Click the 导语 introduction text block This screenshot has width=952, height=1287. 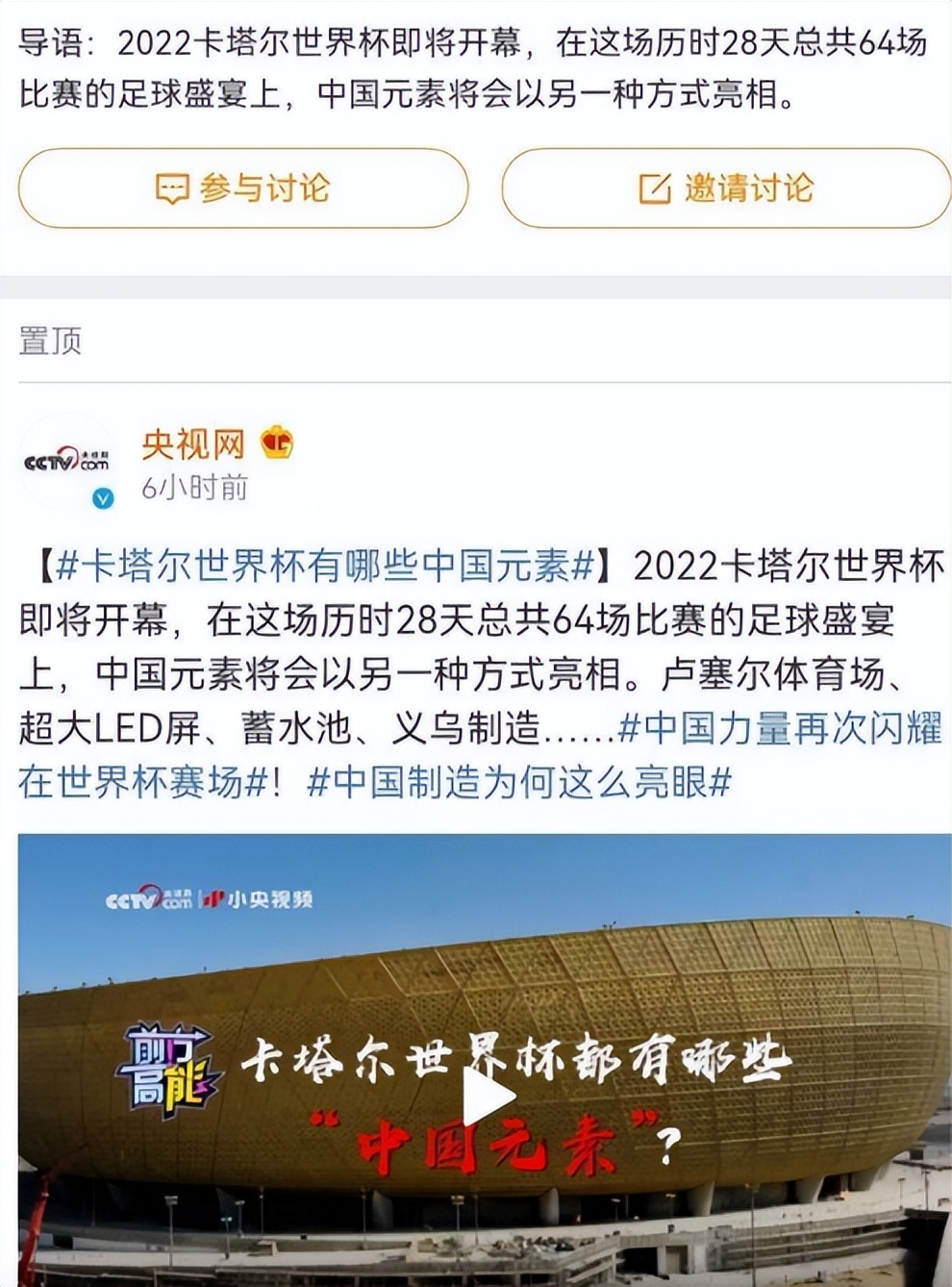point(471,63)
